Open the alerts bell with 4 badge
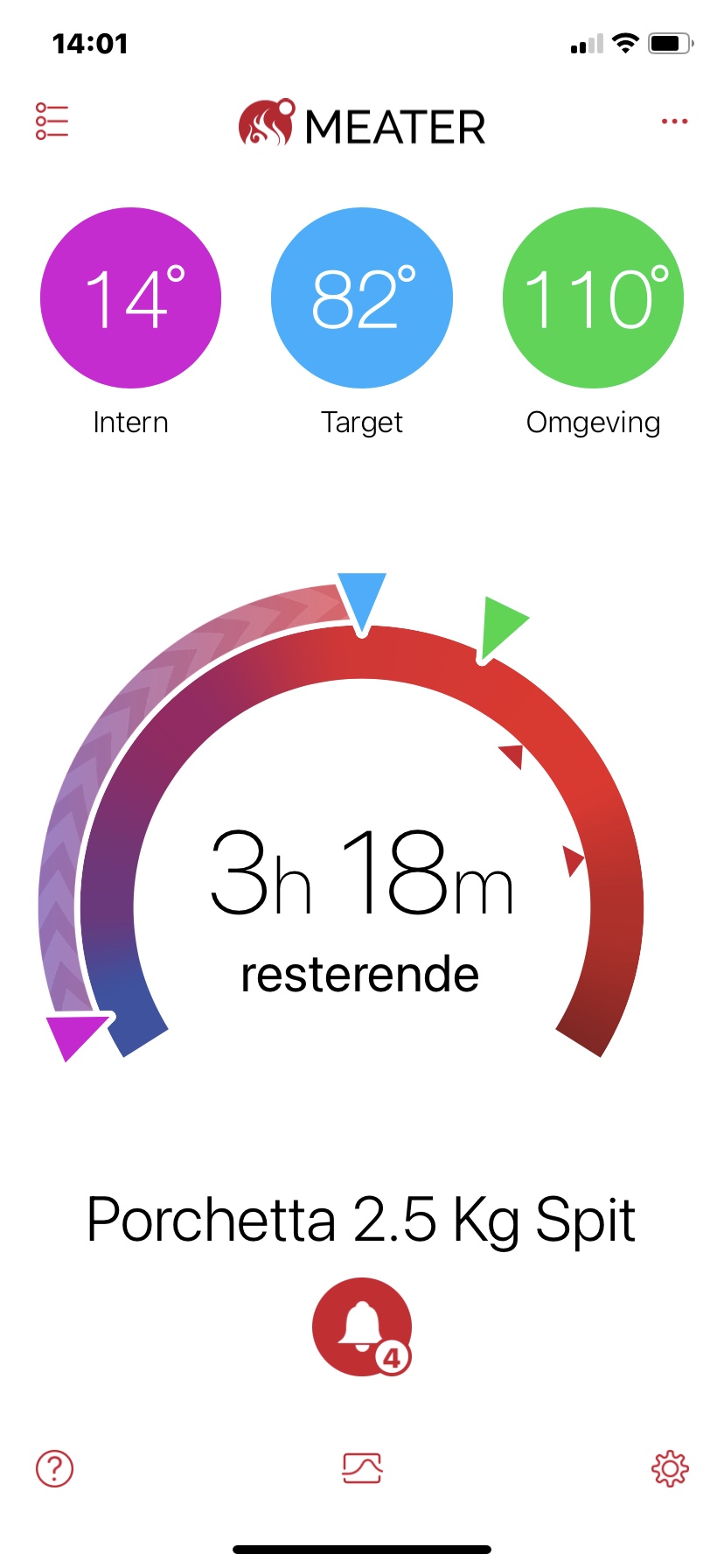The width and height of the screenshot is (724, 1568). pos(361,1326)
